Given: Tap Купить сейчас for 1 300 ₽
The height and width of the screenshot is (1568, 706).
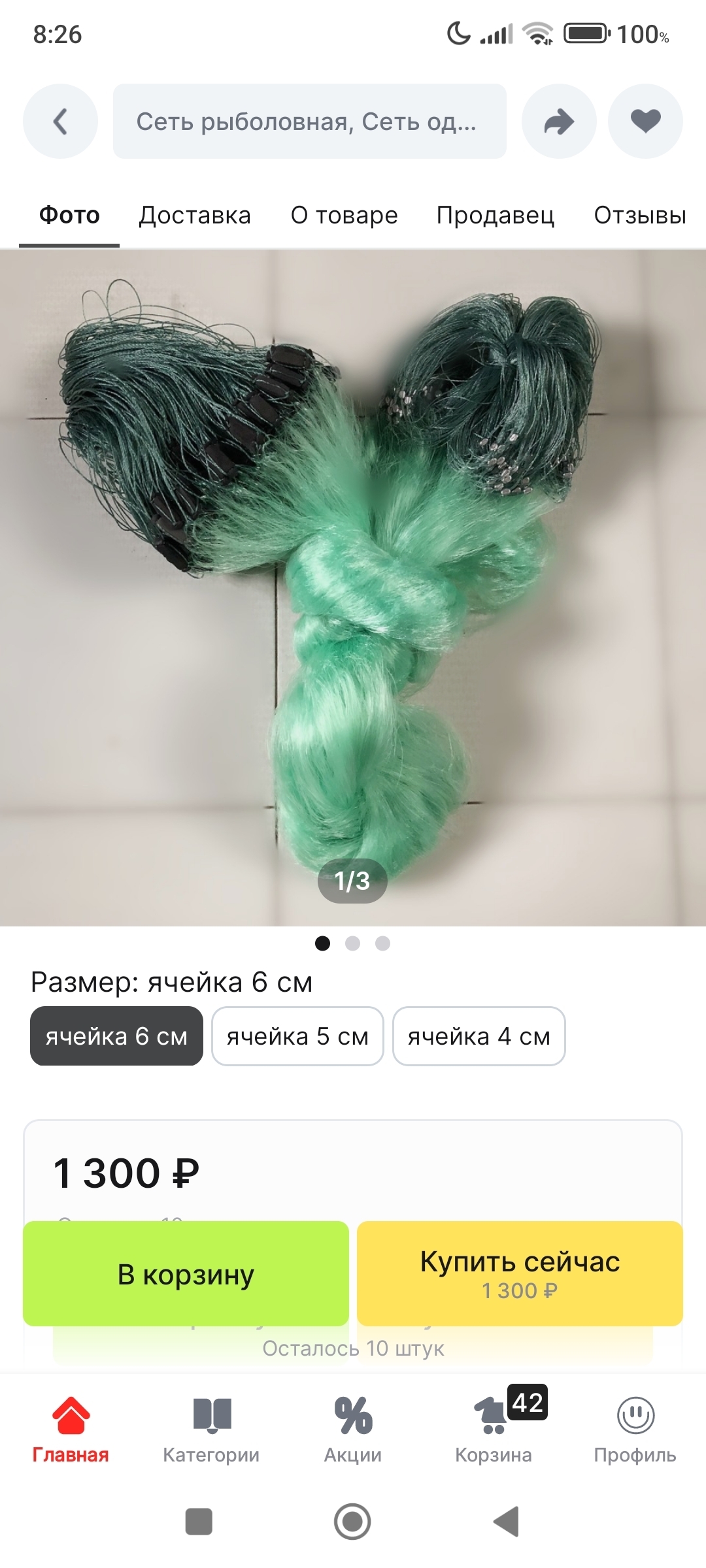Looking at the screenshot, I should click(520, 1274).
